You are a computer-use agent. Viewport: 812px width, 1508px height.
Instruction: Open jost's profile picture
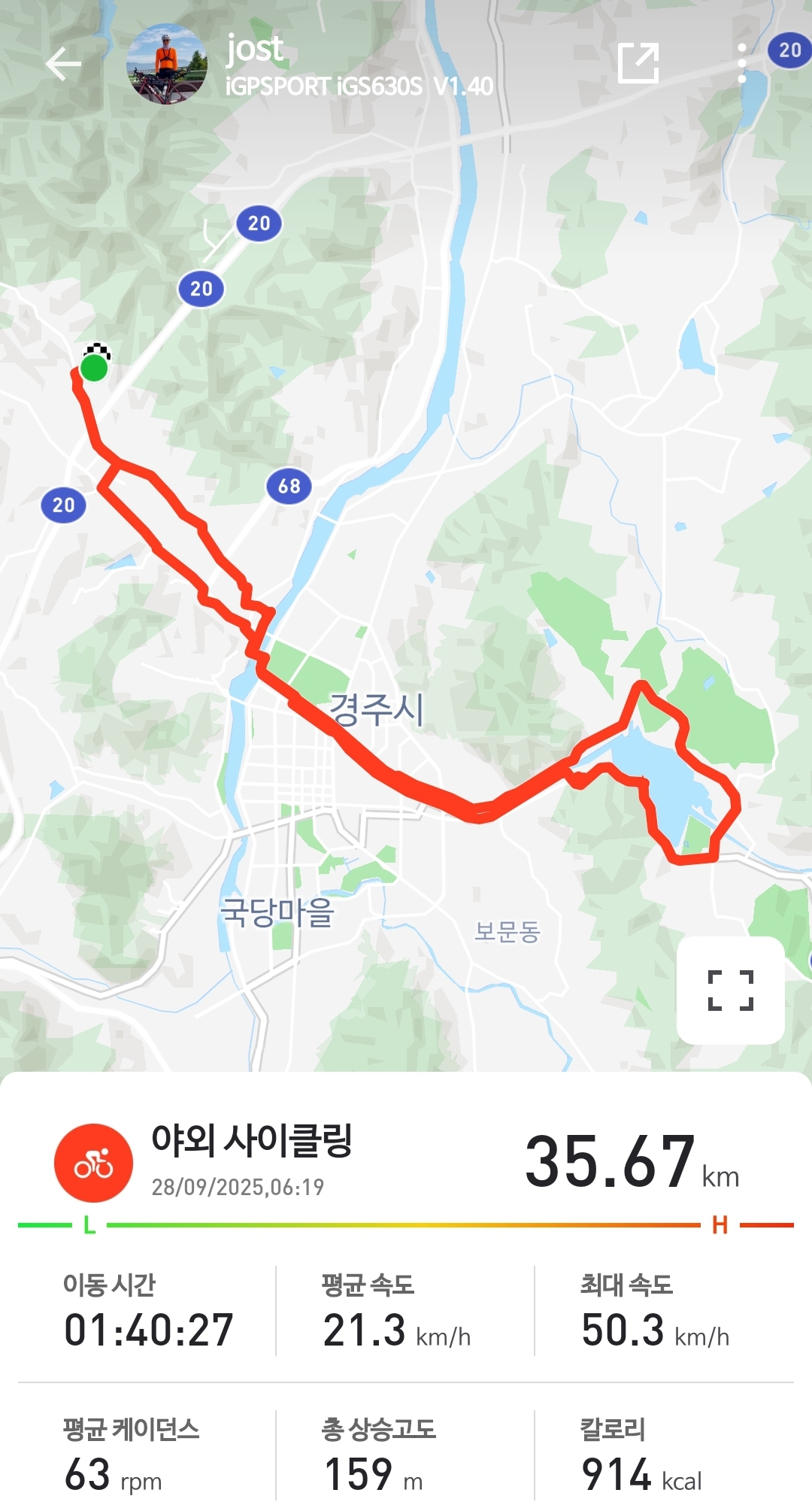[x=167, y=64]
